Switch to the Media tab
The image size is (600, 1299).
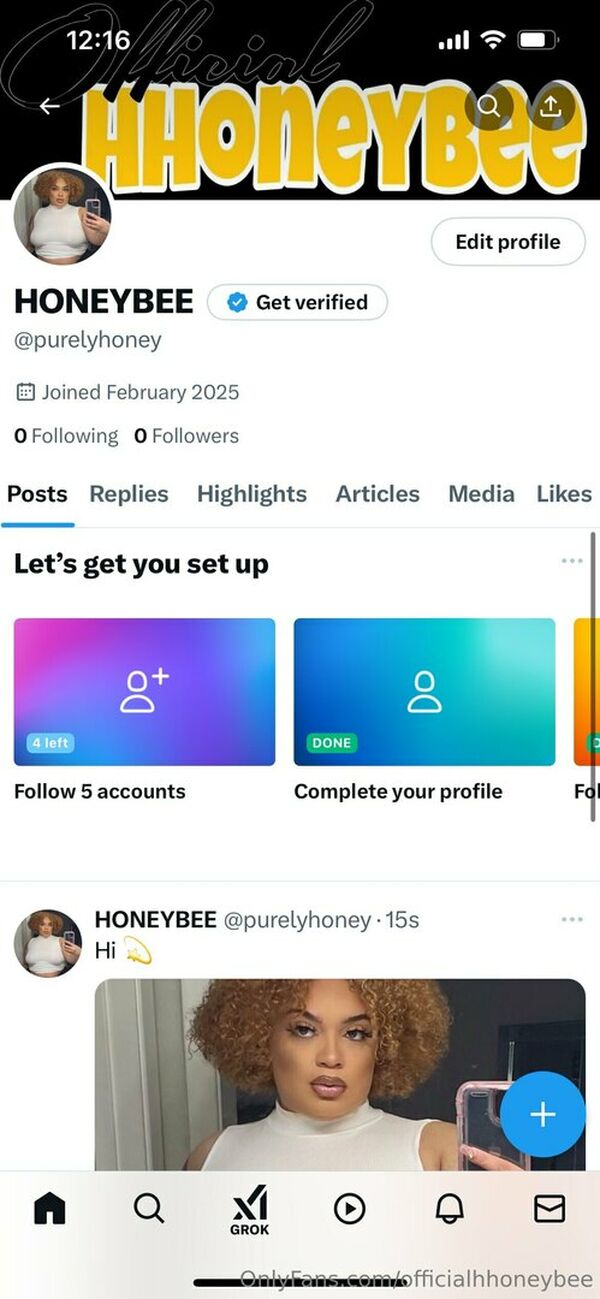coord(481,494)
